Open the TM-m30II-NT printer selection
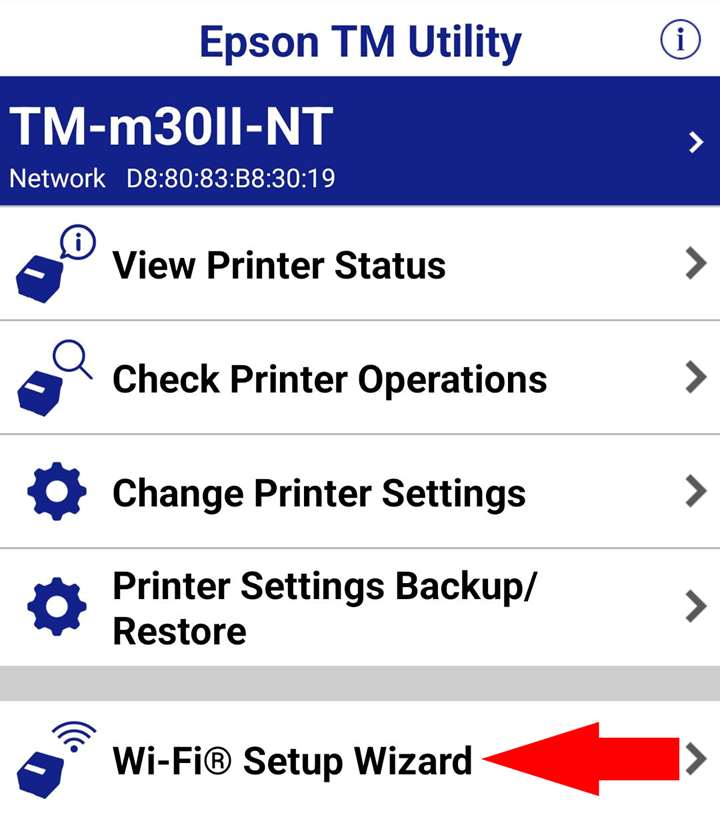Viewport: 720px width, 815px height. tap(360, 142)
